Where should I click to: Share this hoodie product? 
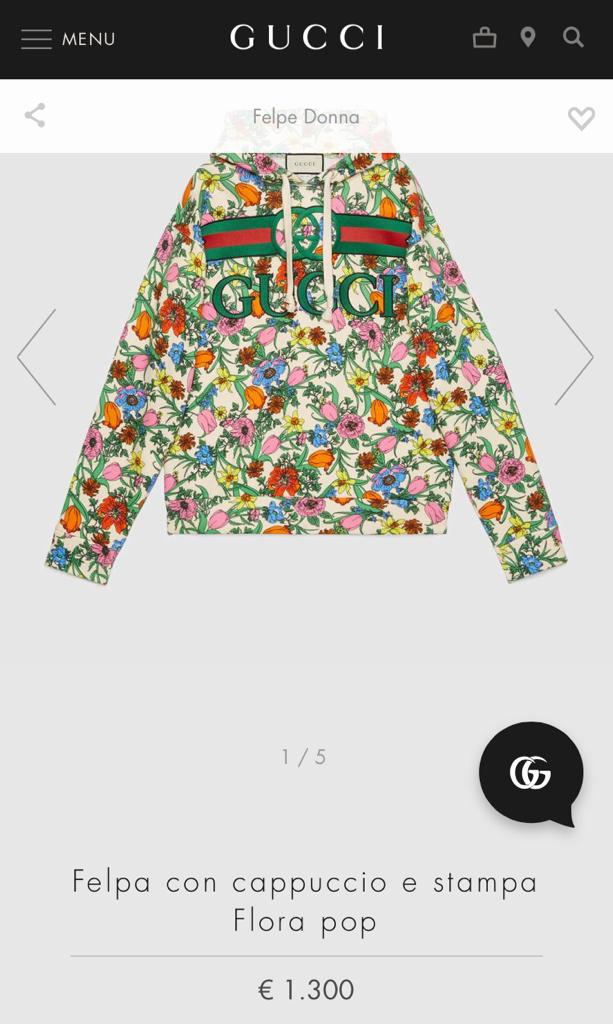[x=35, y=116]
